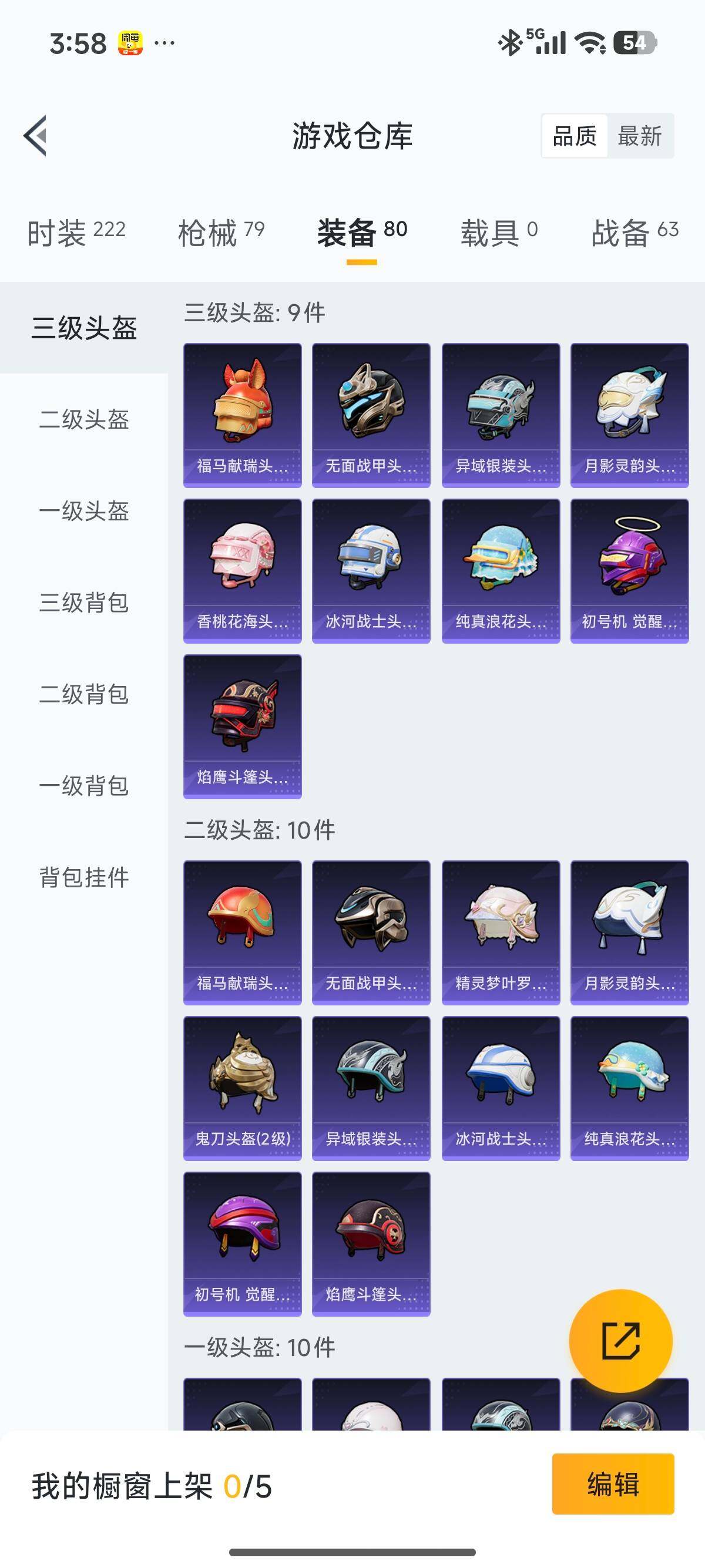Select the 月影灵韵头盔 level 2 thumbnail
705x1568 pixels.
click(629, 931)
